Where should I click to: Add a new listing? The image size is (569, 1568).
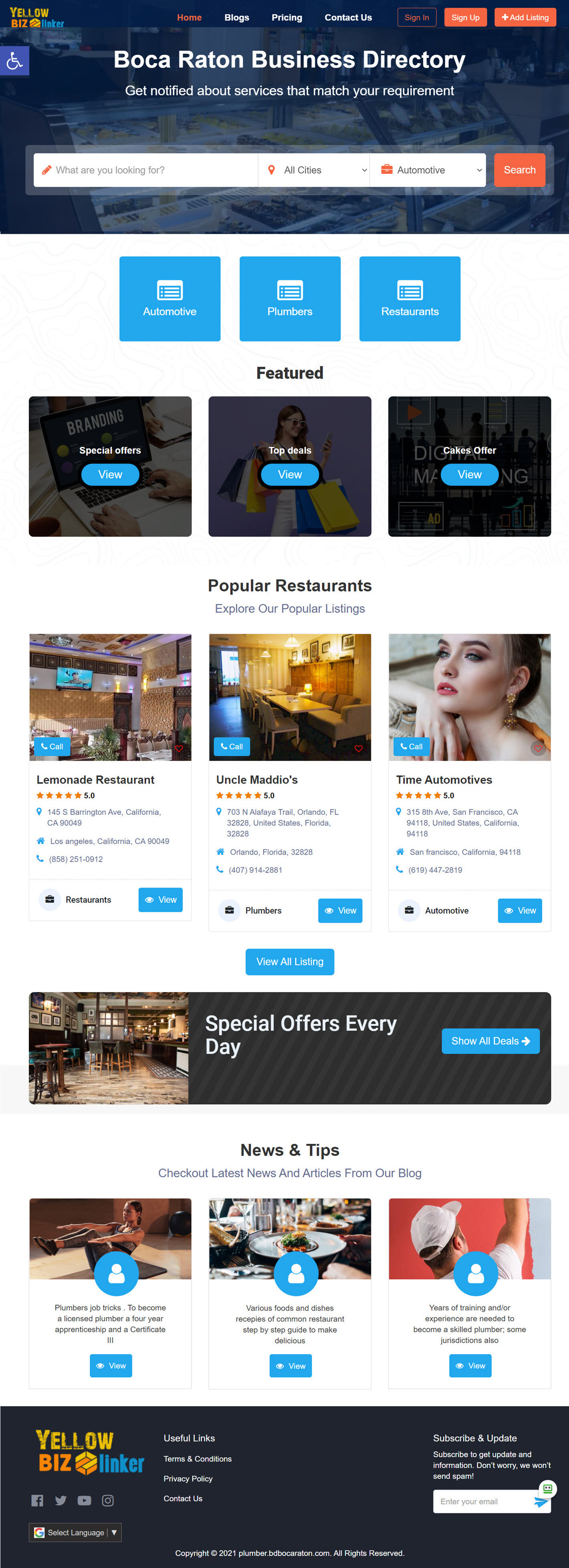click(x=525, y=18)
